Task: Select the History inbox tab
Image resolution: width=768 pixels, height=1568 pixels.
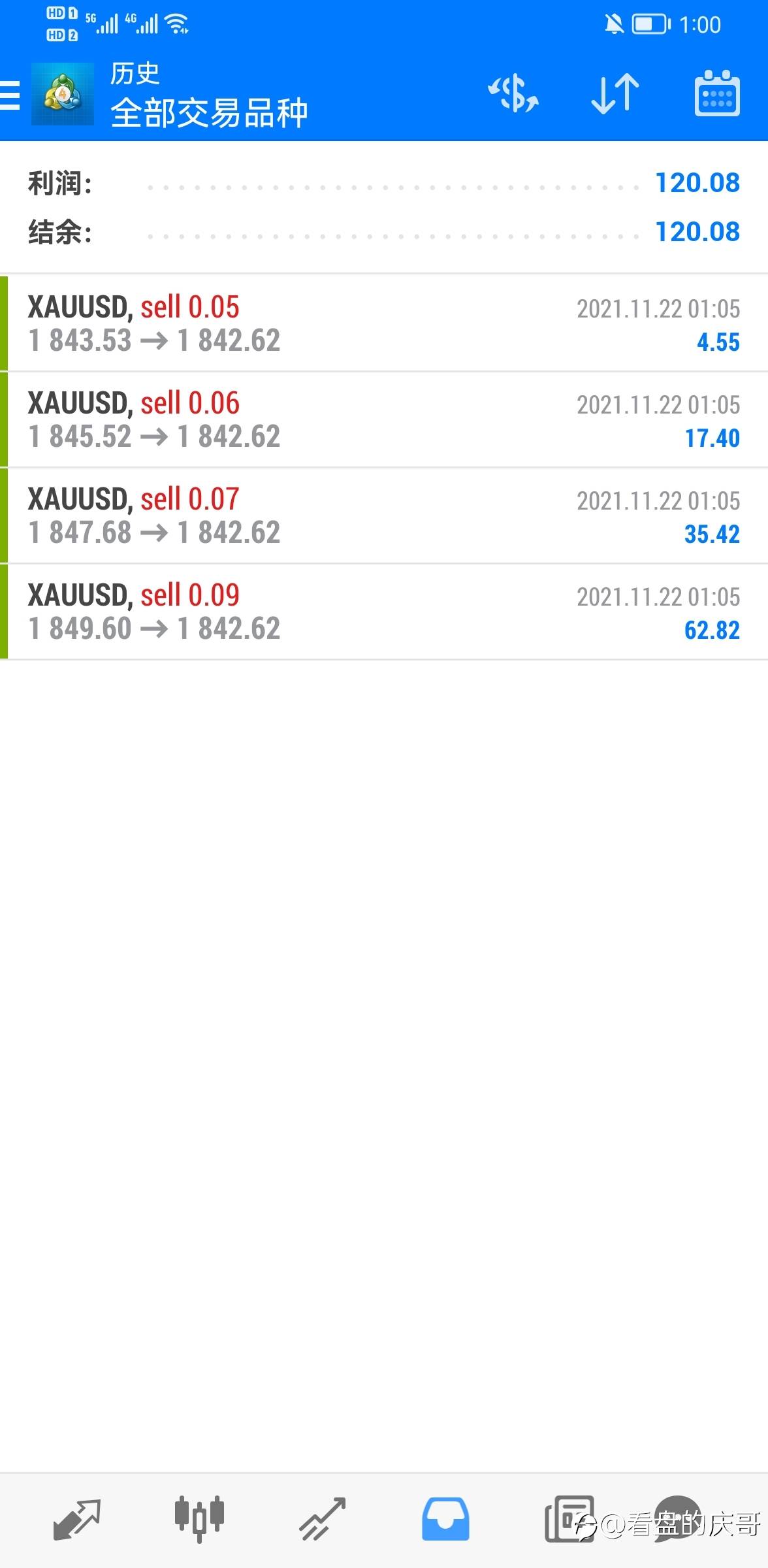Action: (x=445, y=1519)
